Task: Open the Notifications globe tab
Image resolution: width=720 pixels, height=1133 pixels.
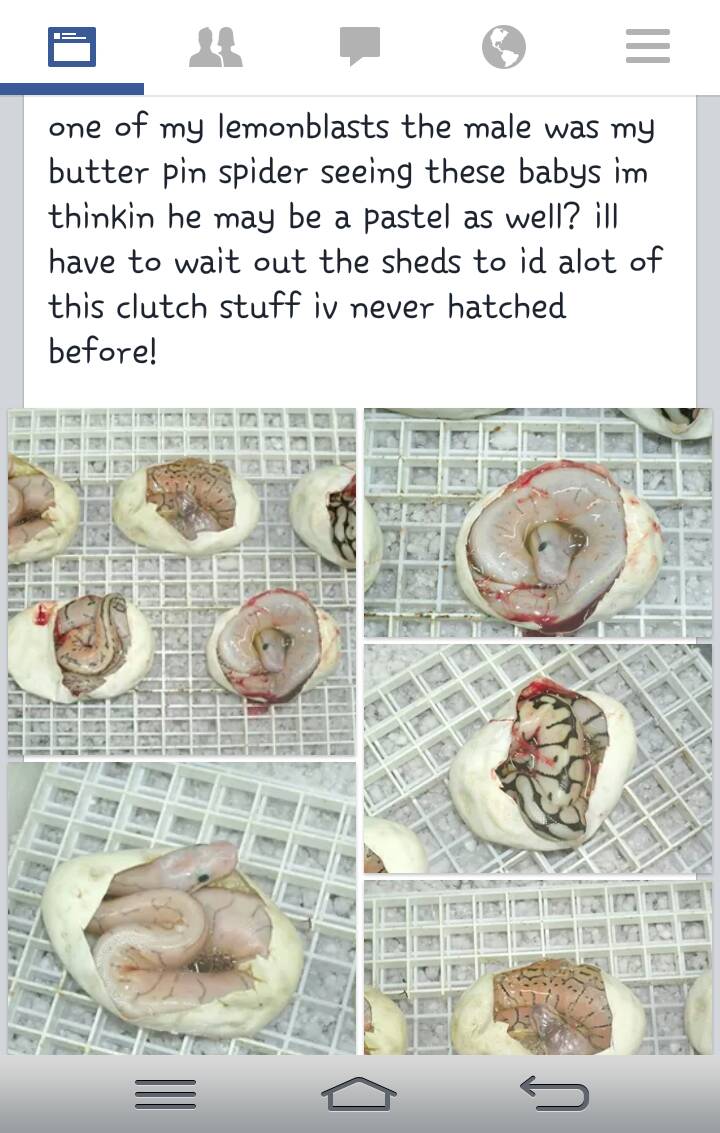Action: (504, 47)
